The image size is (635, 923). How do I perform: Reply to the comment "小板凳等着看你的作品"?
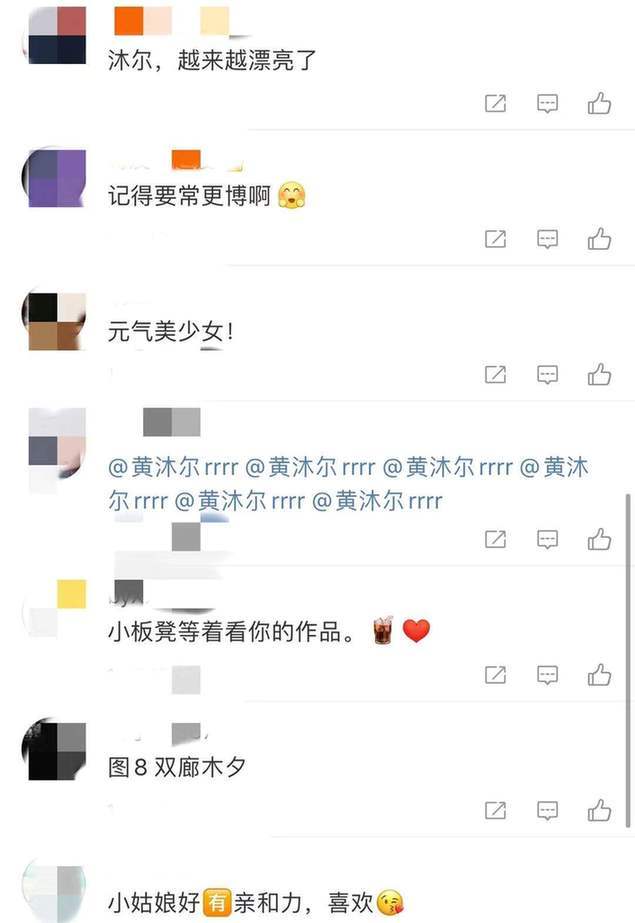click(547, 675)
